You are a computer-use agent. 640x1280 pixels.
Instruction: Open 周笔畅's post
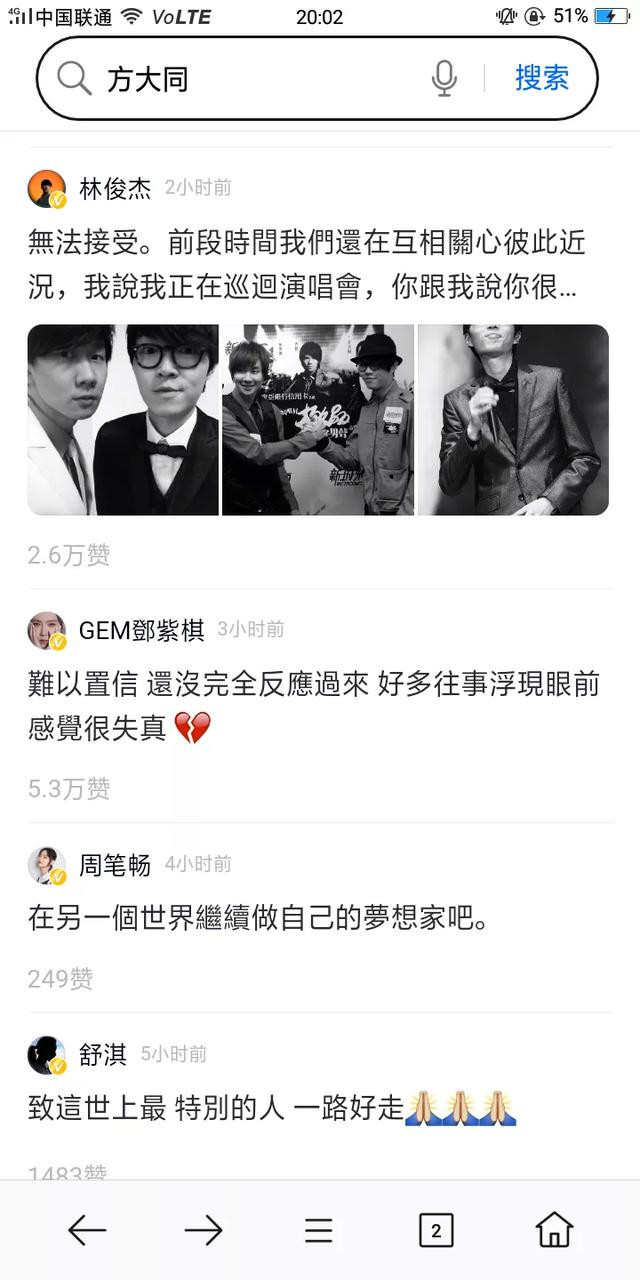click(258, 918)
